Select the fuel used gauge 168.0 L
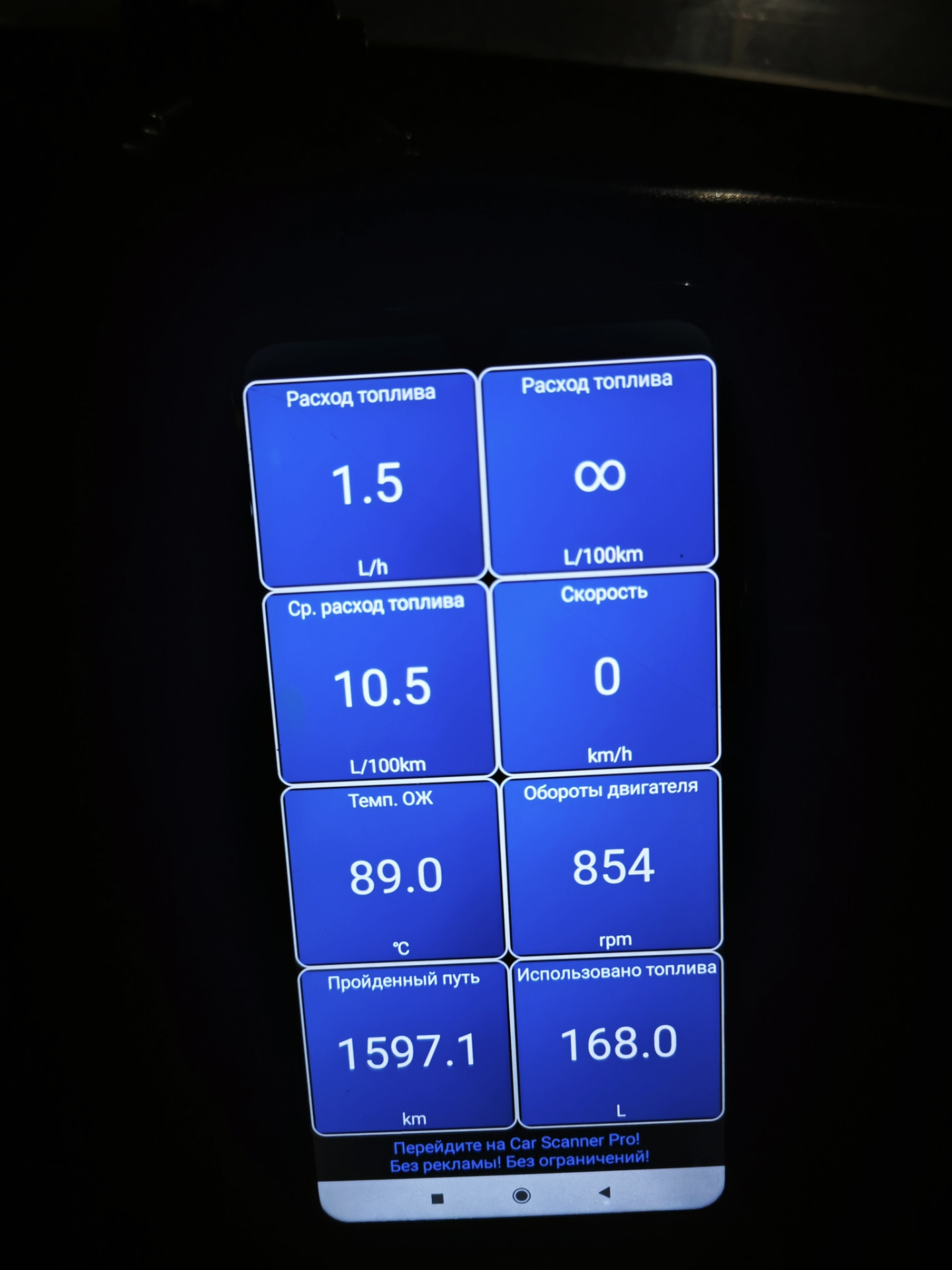 tap(617, 1040)
